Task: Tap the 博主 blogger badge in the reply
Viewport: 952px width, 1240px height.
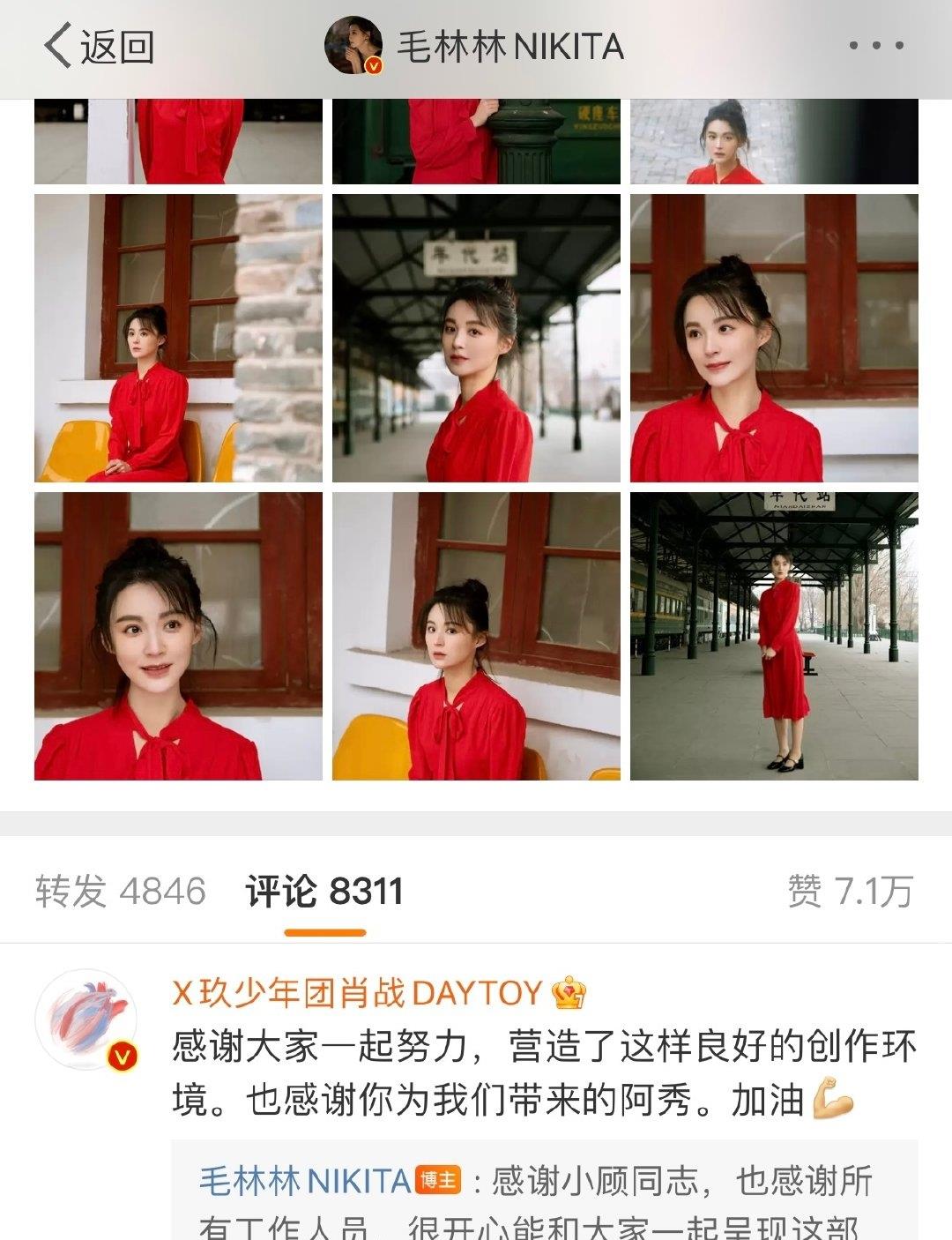Action: pyautogui.click(x=438, y=1180)
